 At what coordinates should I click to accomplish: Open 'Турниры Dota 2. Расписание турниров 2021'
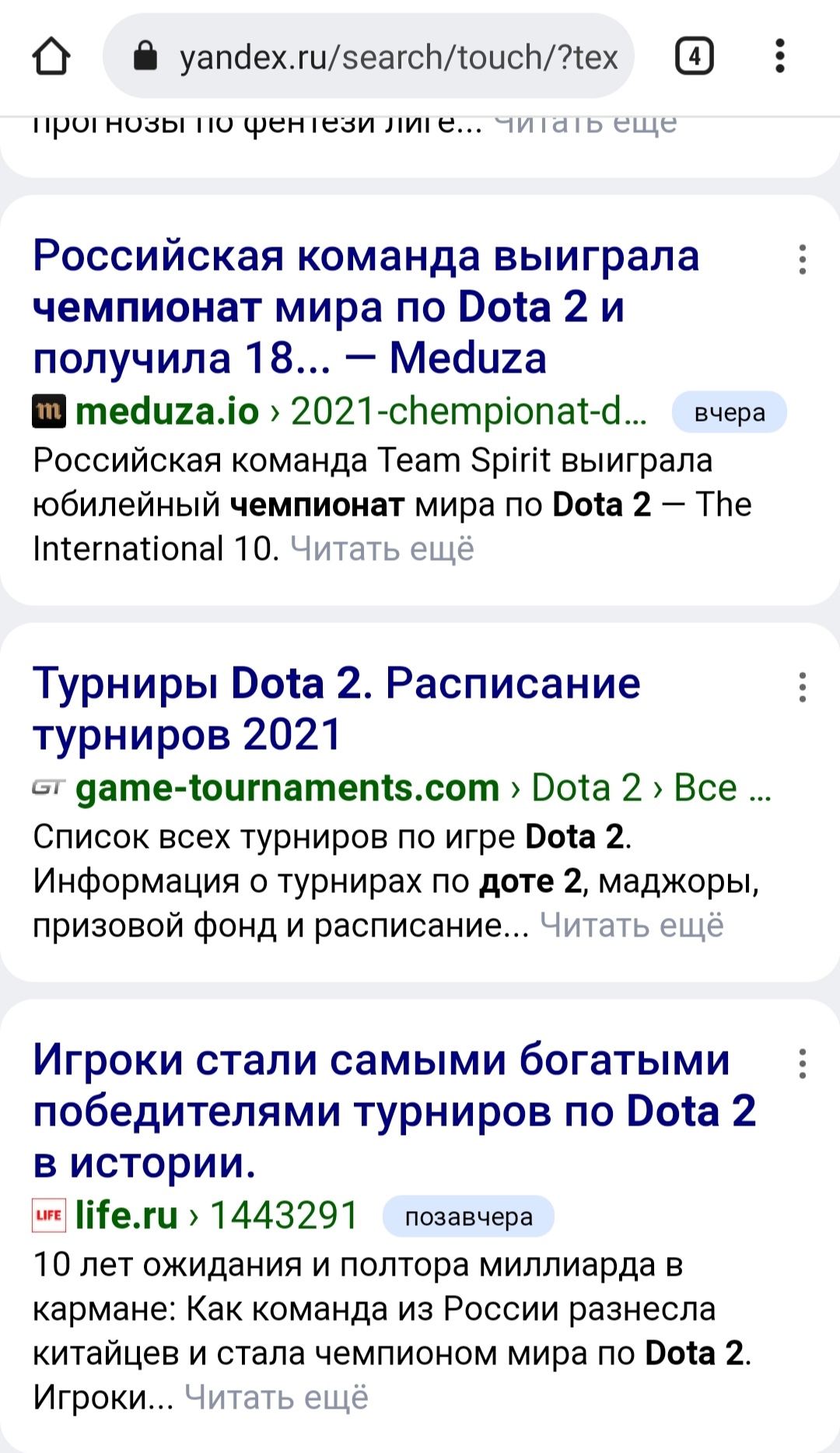336,709
